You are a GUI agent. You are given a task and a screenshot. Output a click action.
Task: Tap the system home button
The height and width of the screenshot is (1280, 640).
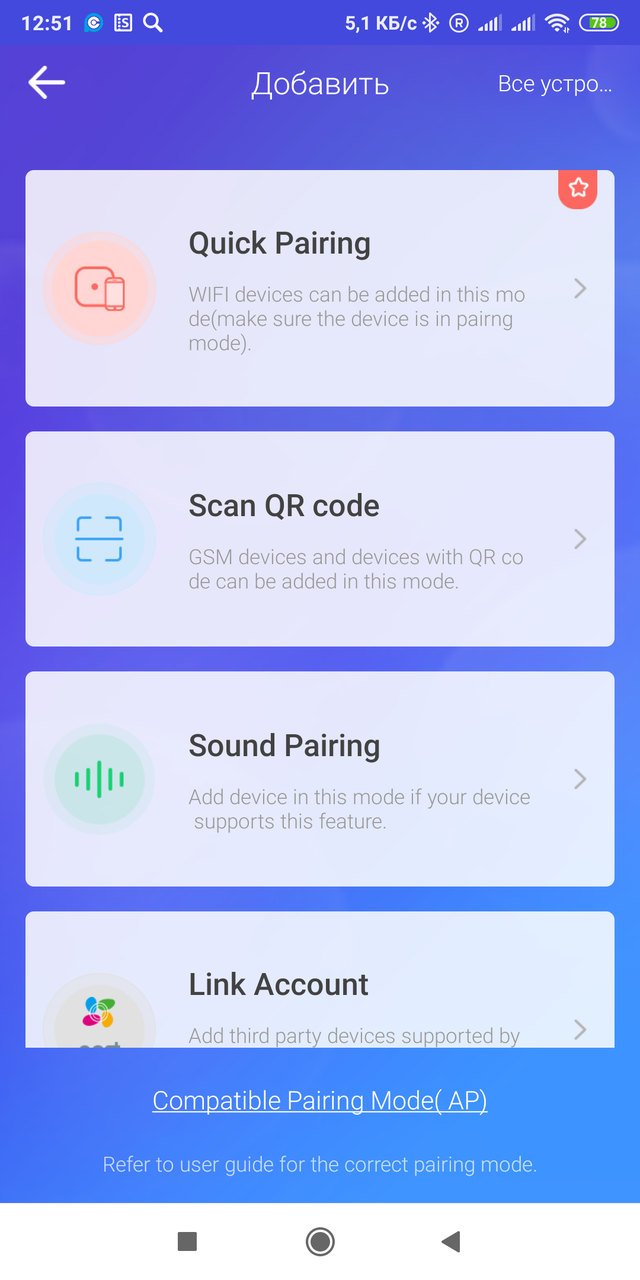[320, 1242]
